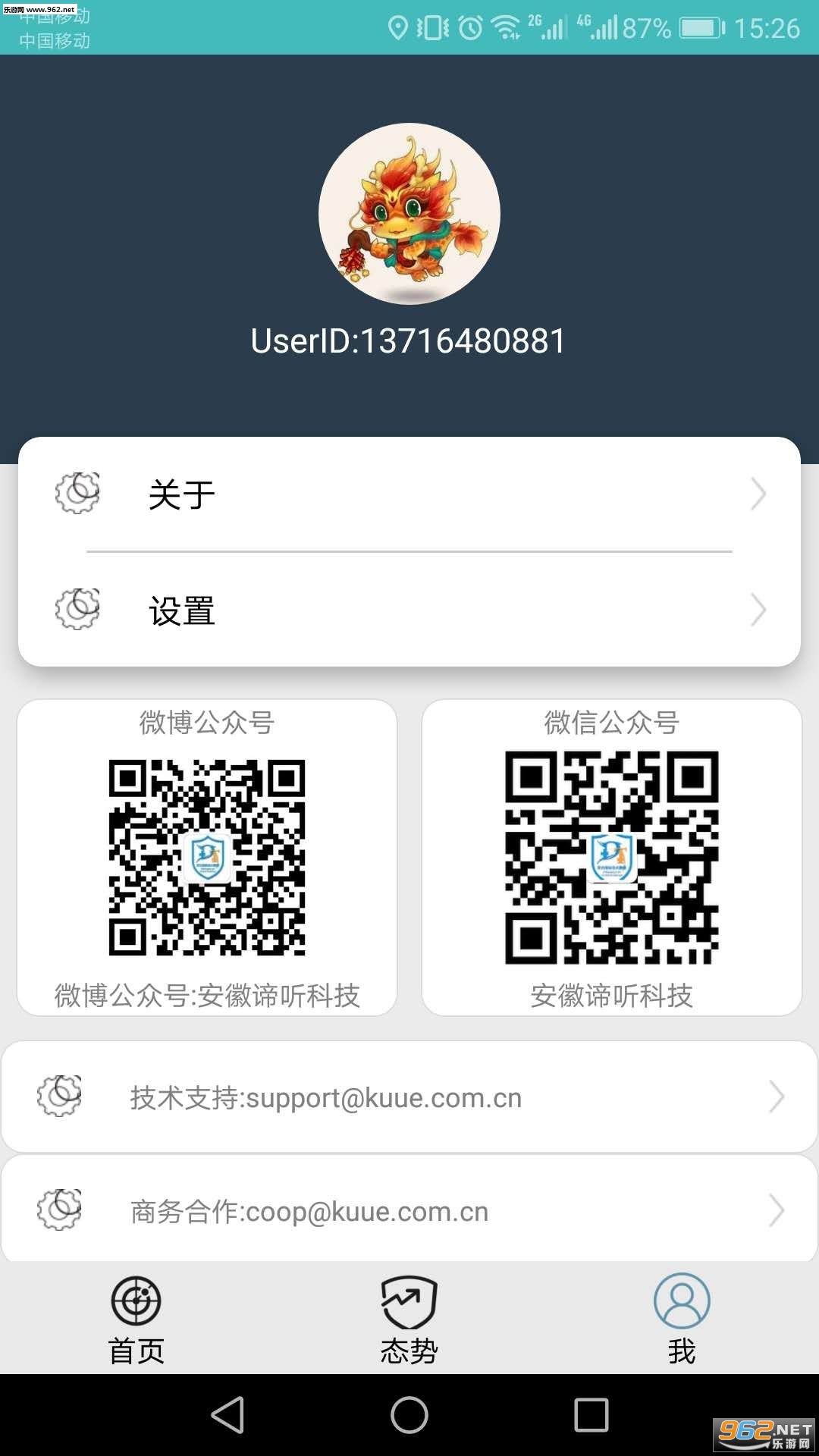Select the 我 tab
Screen dimensions: 819x1456
tap(682, 1318)
